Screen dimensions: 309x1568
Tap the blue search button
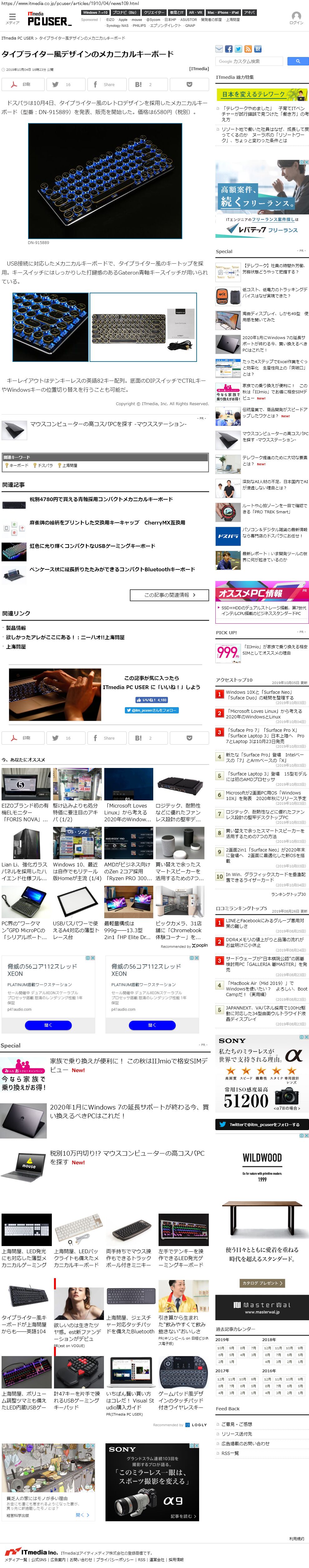coord(297,61)
